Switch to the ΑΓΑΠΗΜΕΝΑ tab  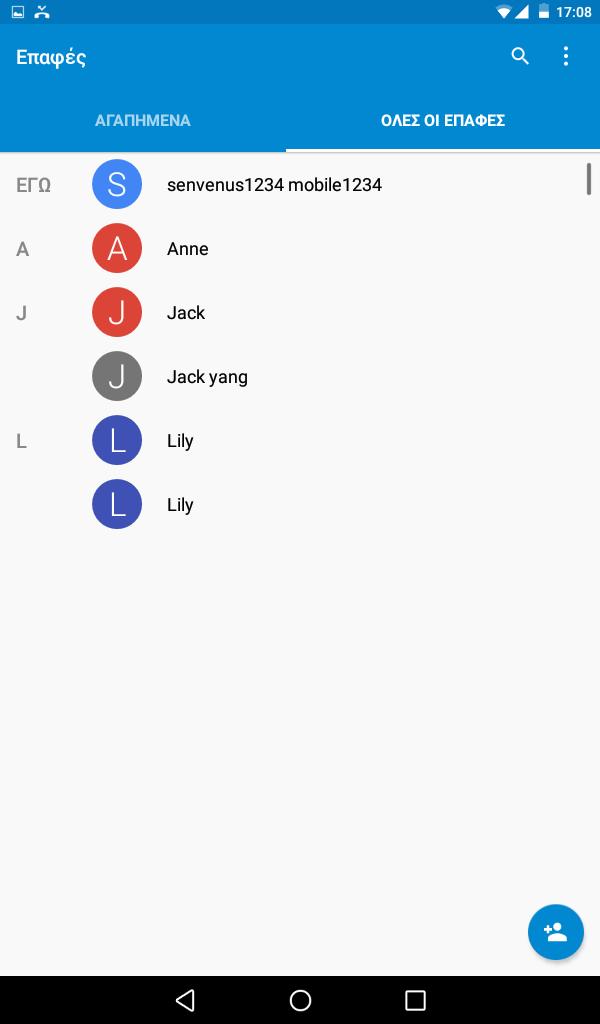[143, 121]
